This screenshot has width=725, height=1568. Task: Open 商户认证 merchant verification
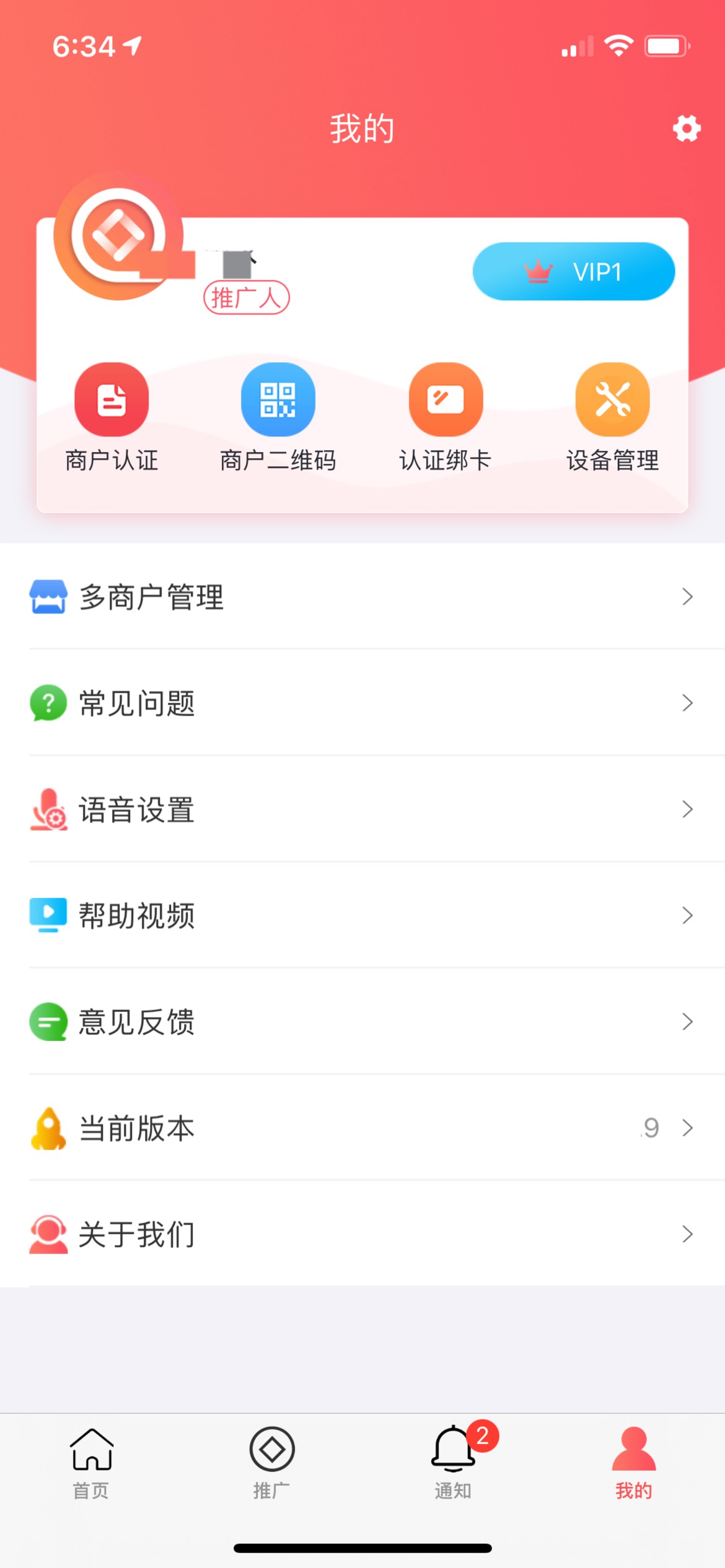point(112,418)
